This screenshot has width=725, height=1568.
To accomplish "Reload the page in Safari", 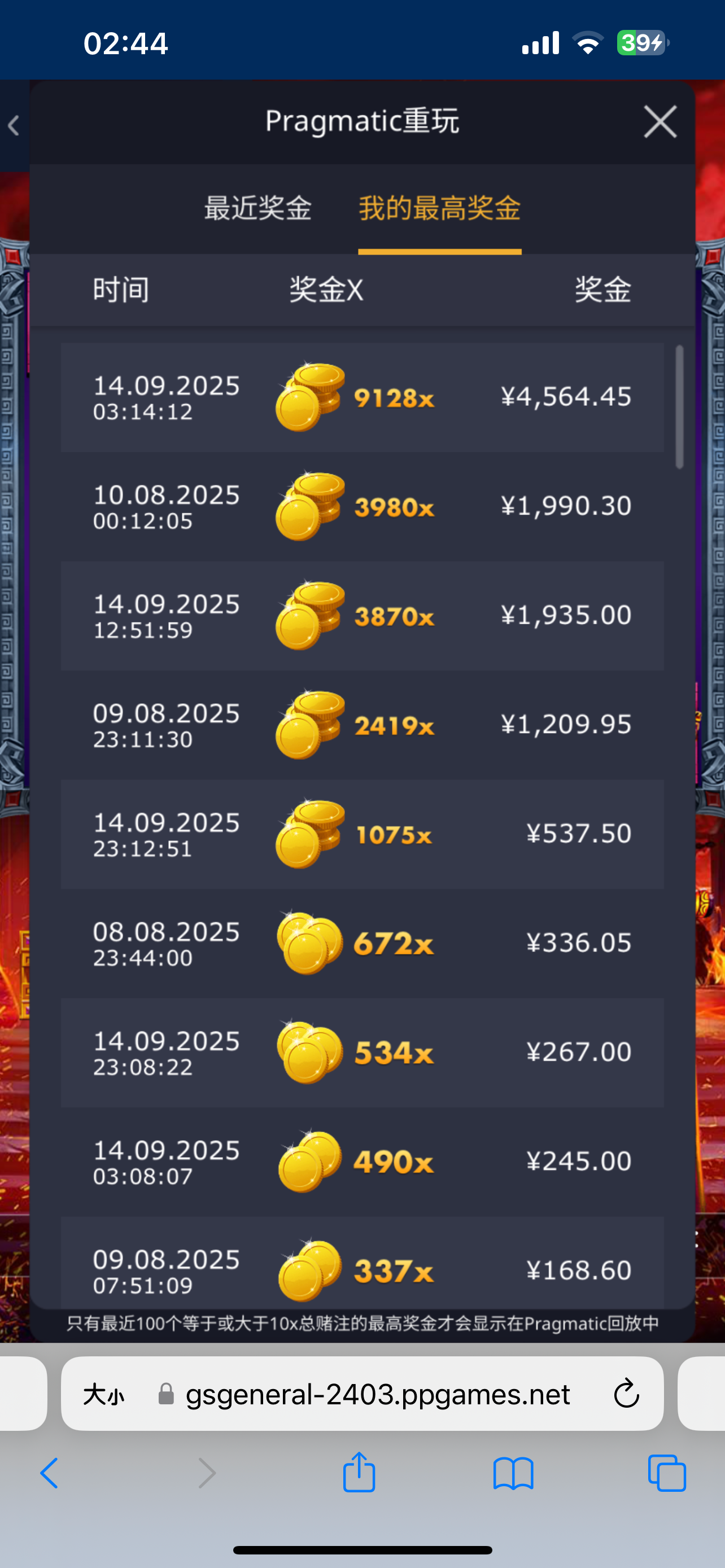I will coord(626,1394).
